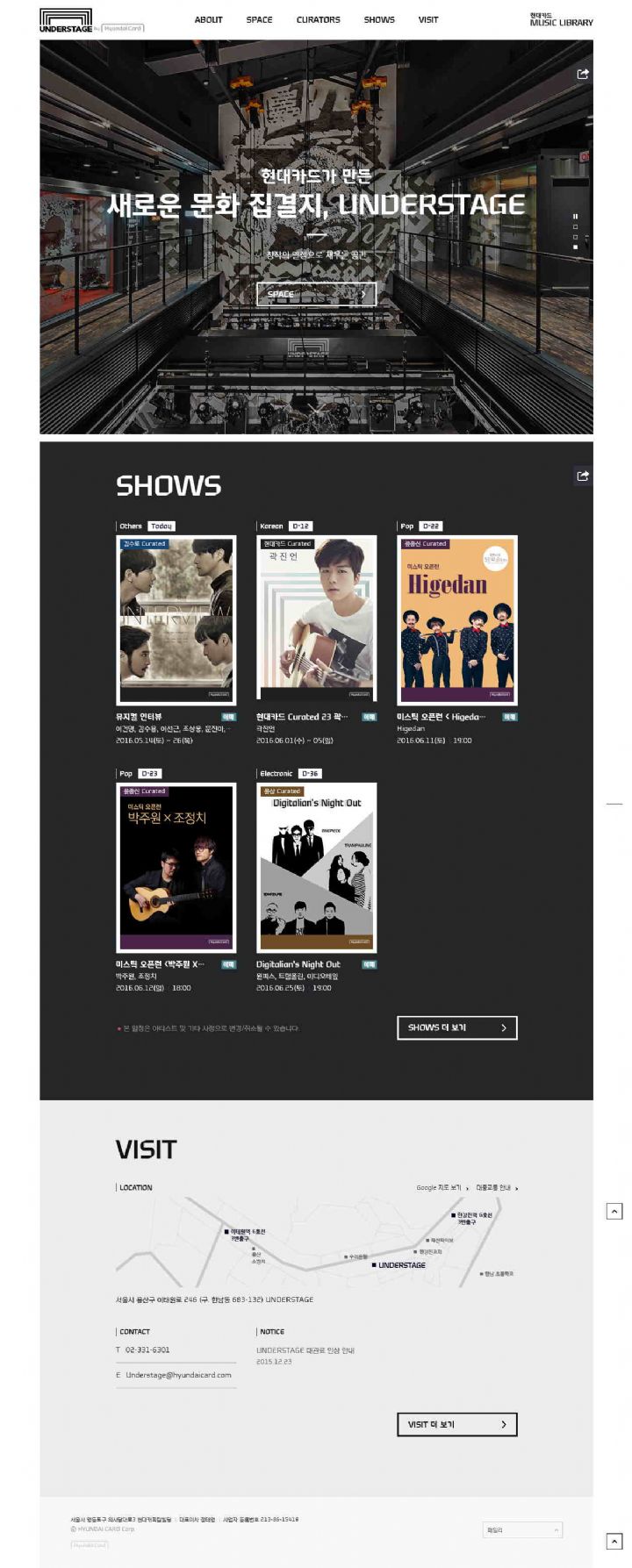Tap the VISIT 더 보기 button
This screenshot has height=1568, width=632.
[456, 1424]
